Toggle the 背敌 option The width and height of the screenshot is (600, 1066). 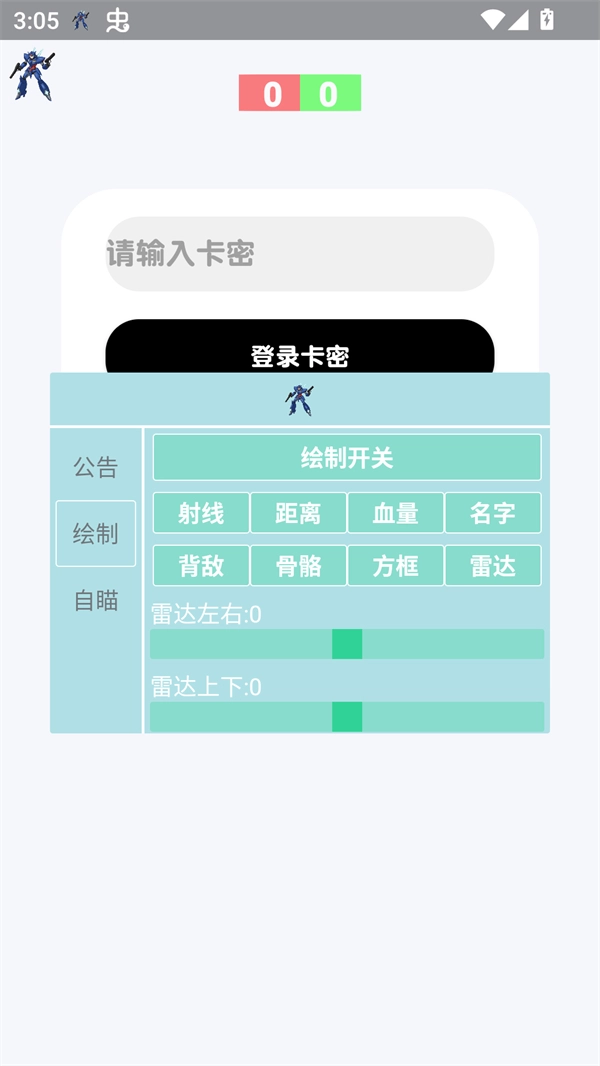coord(201,565)
